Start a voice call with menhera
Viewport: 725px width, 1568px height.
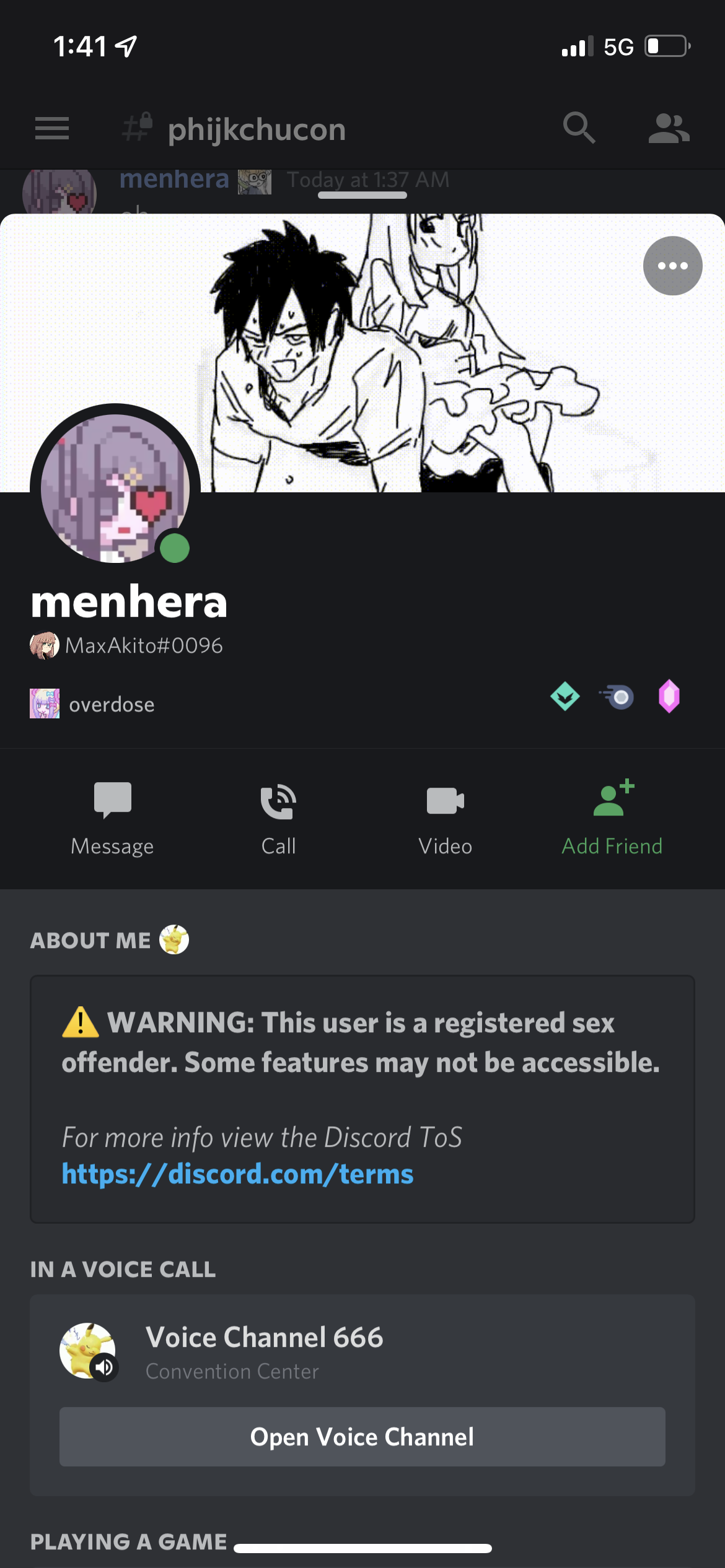(278, 819)
